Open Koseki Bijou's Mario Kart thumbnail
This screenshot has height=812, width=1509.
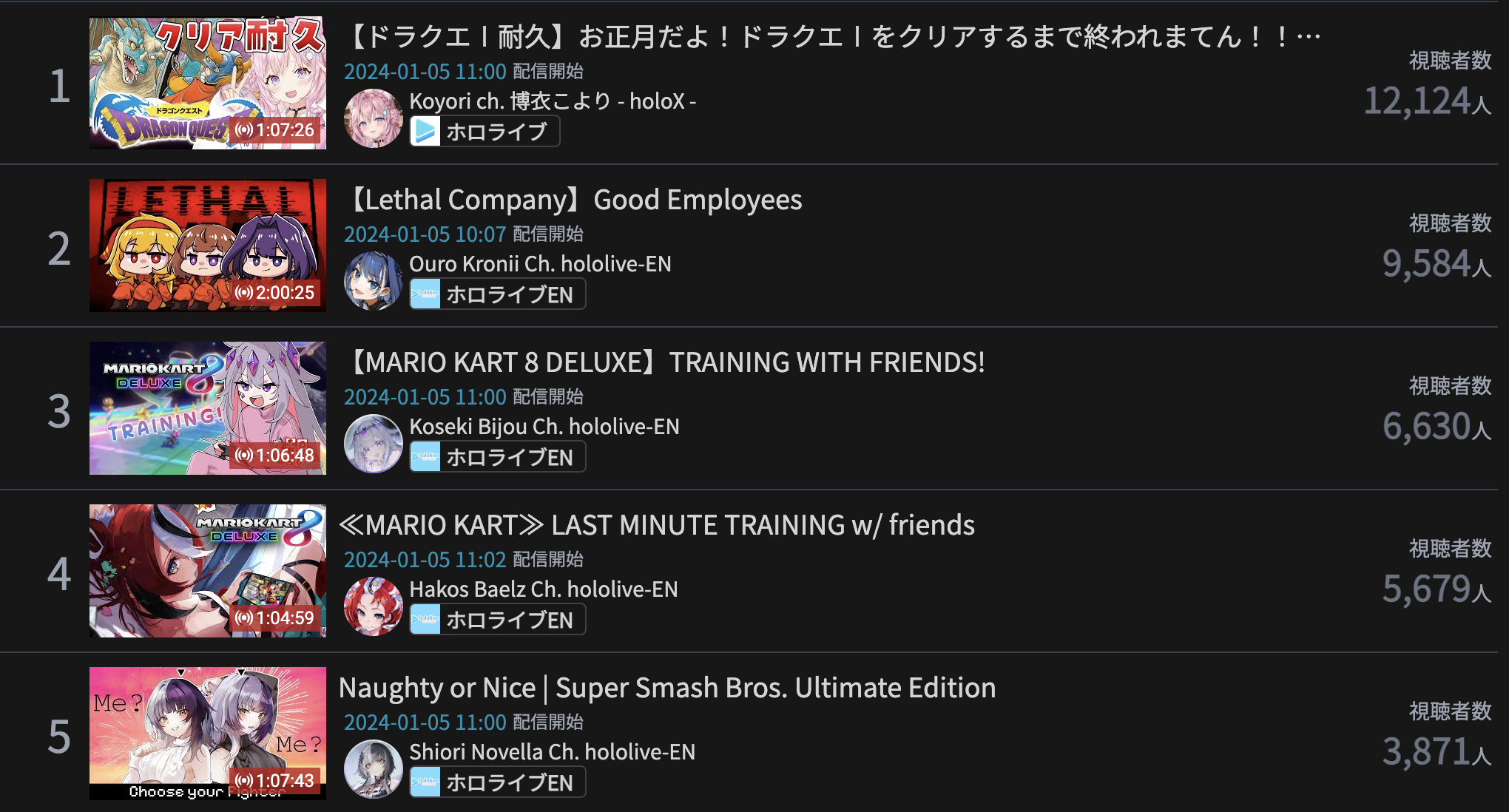coord(207,408)
